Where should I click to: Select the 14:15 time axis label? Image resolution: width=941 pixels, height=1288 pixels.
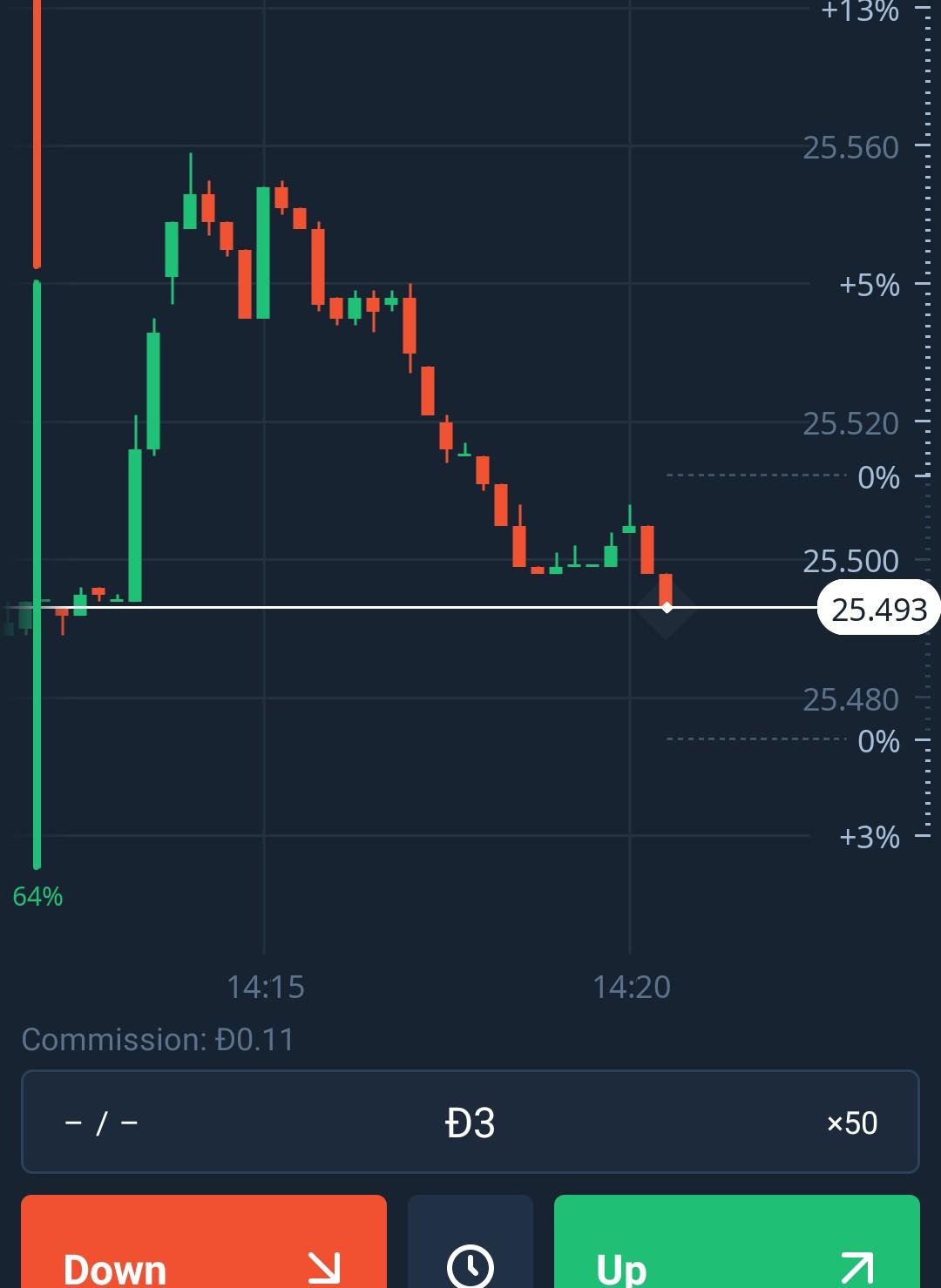click(267, 988)
